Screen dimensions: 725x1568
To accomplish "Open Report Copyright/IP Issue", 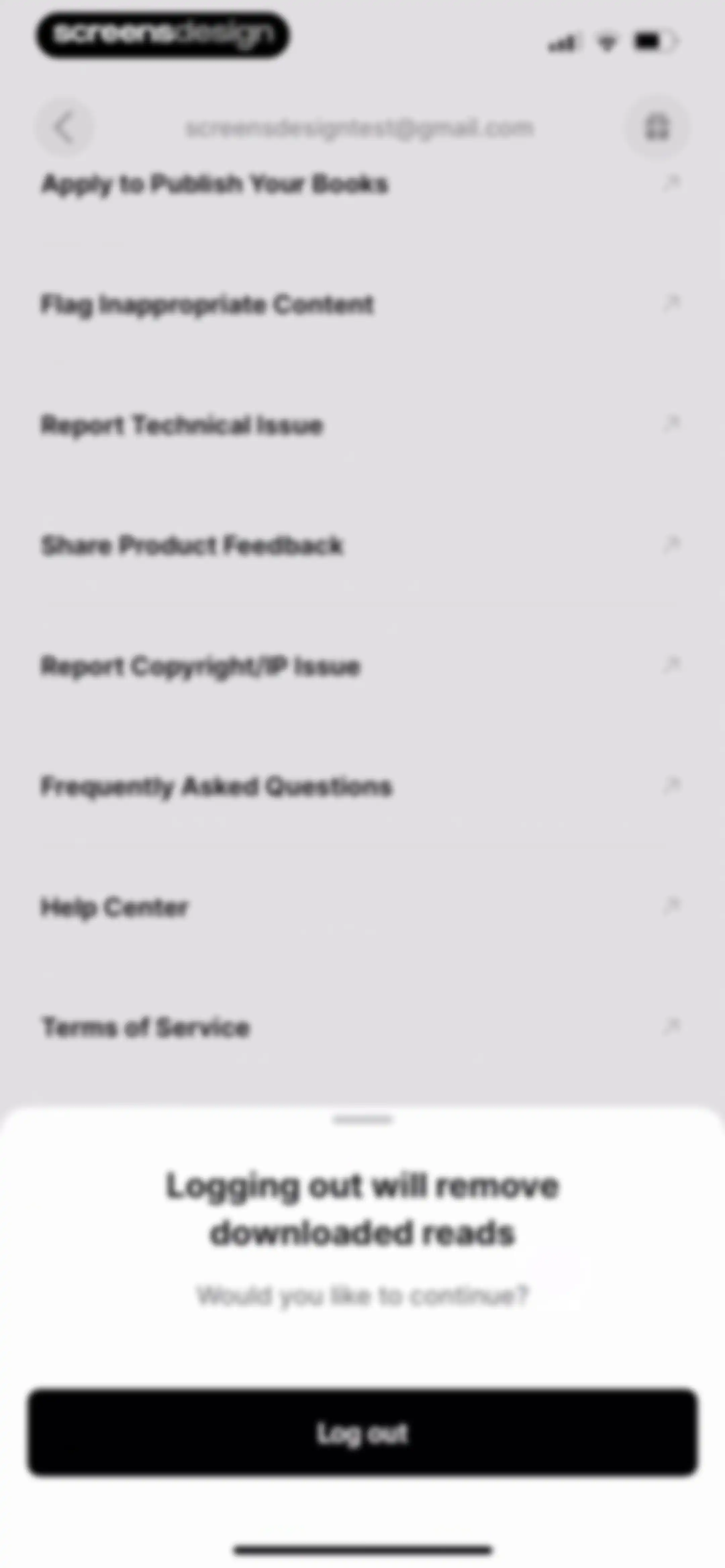I will (362, 665).
